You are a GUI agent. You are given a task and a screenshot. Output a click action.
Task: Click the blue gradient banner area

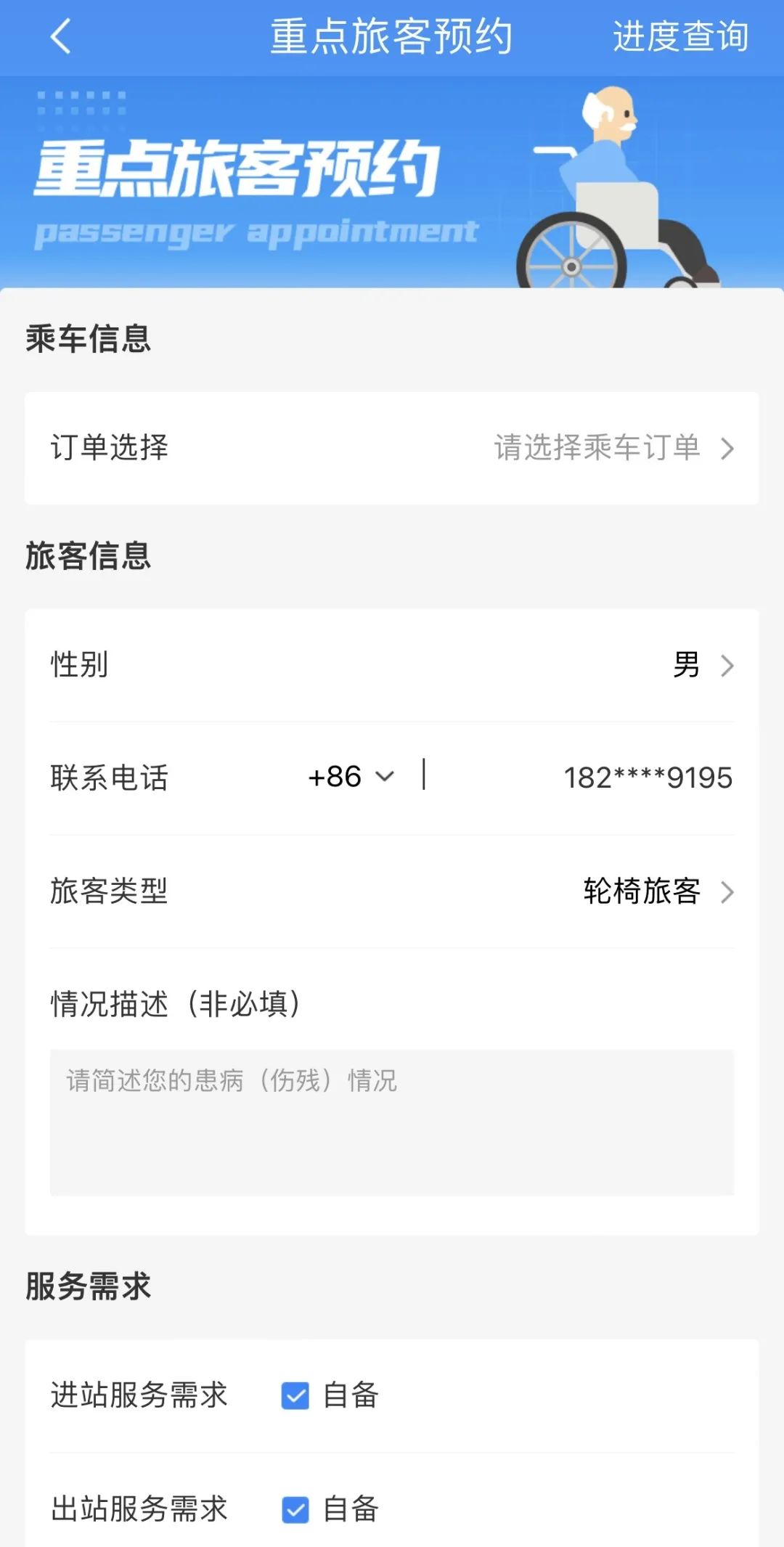[x=392, y=181]
